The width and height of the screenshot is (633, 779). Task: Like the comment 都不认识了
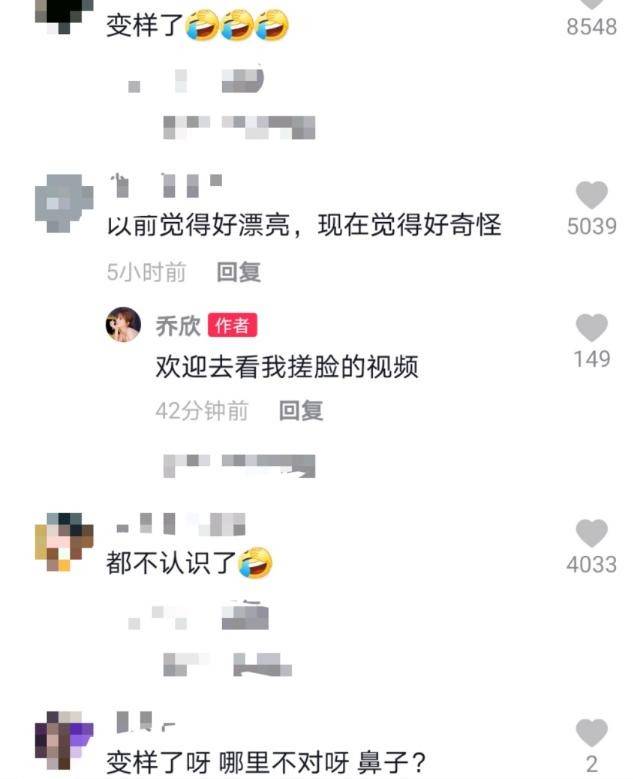[x=592, y=533]
